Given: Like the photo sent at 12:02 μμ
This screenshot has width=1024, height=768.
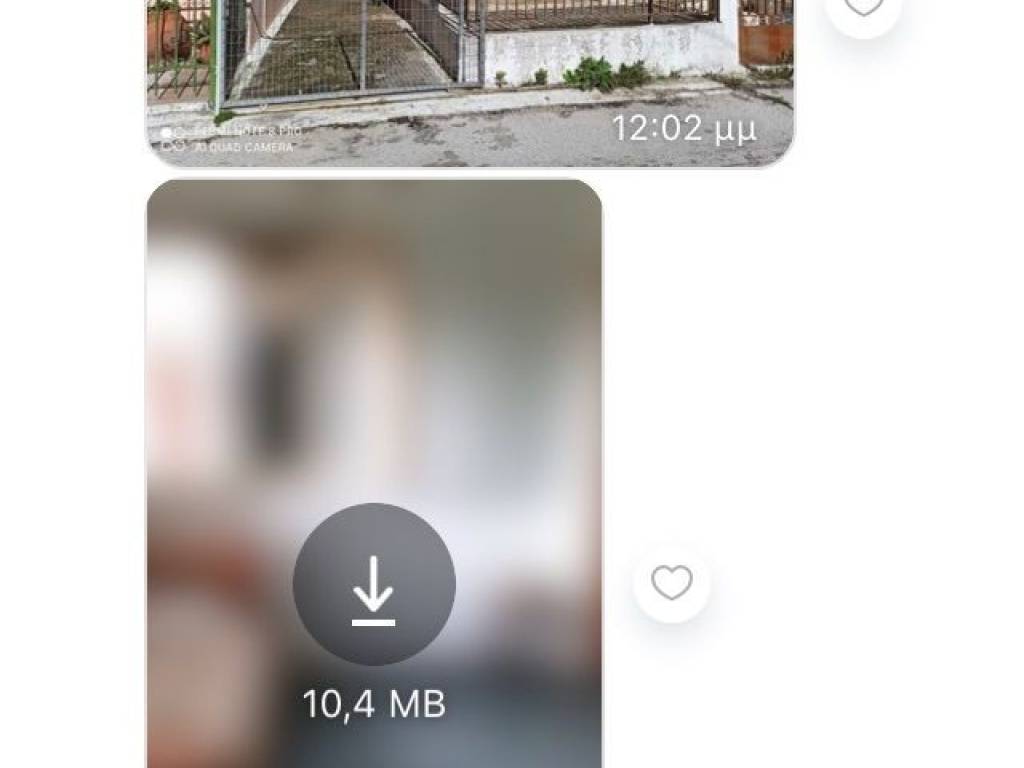Looking at the screenshot, I should 864,10.
